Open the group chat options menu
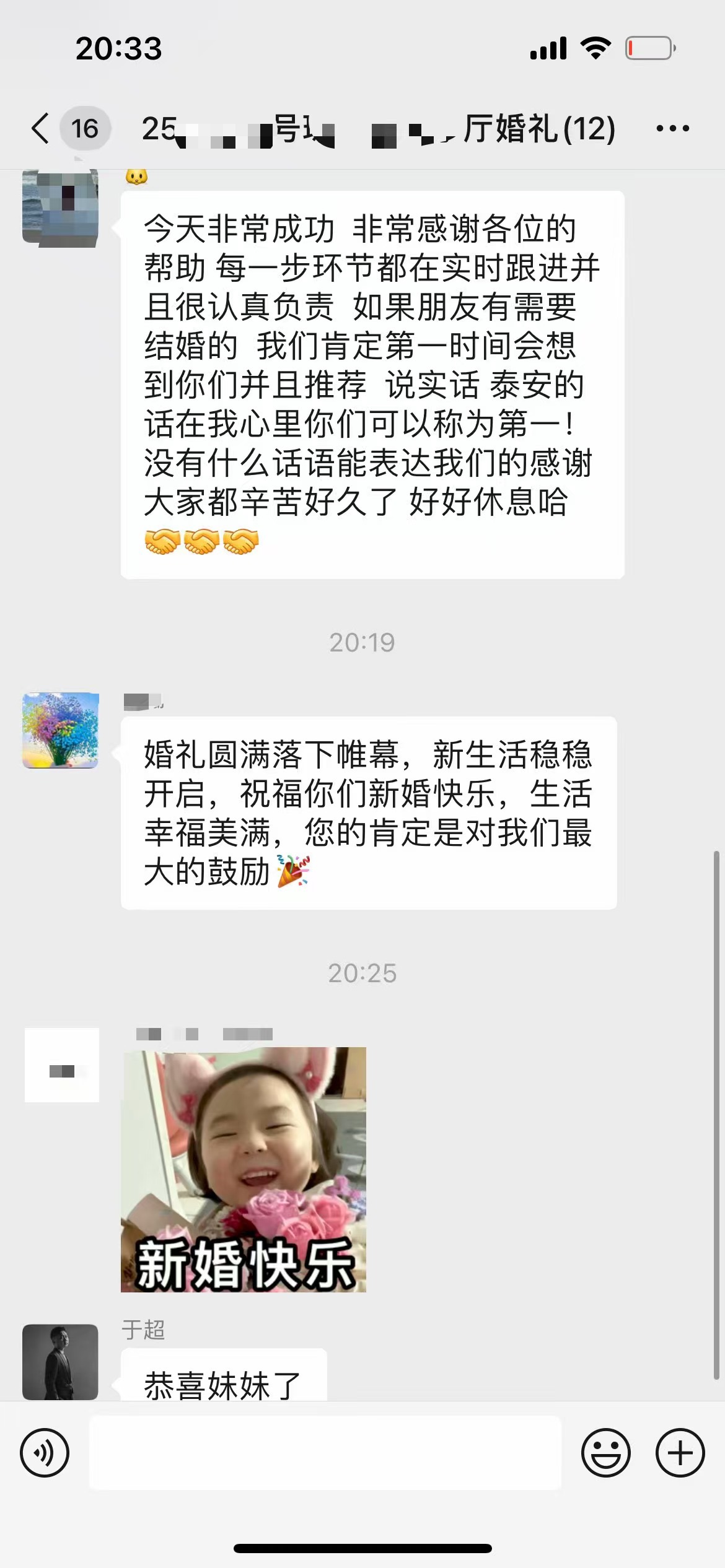Screen dimensions: 725x1568 [x=672, y=128]
